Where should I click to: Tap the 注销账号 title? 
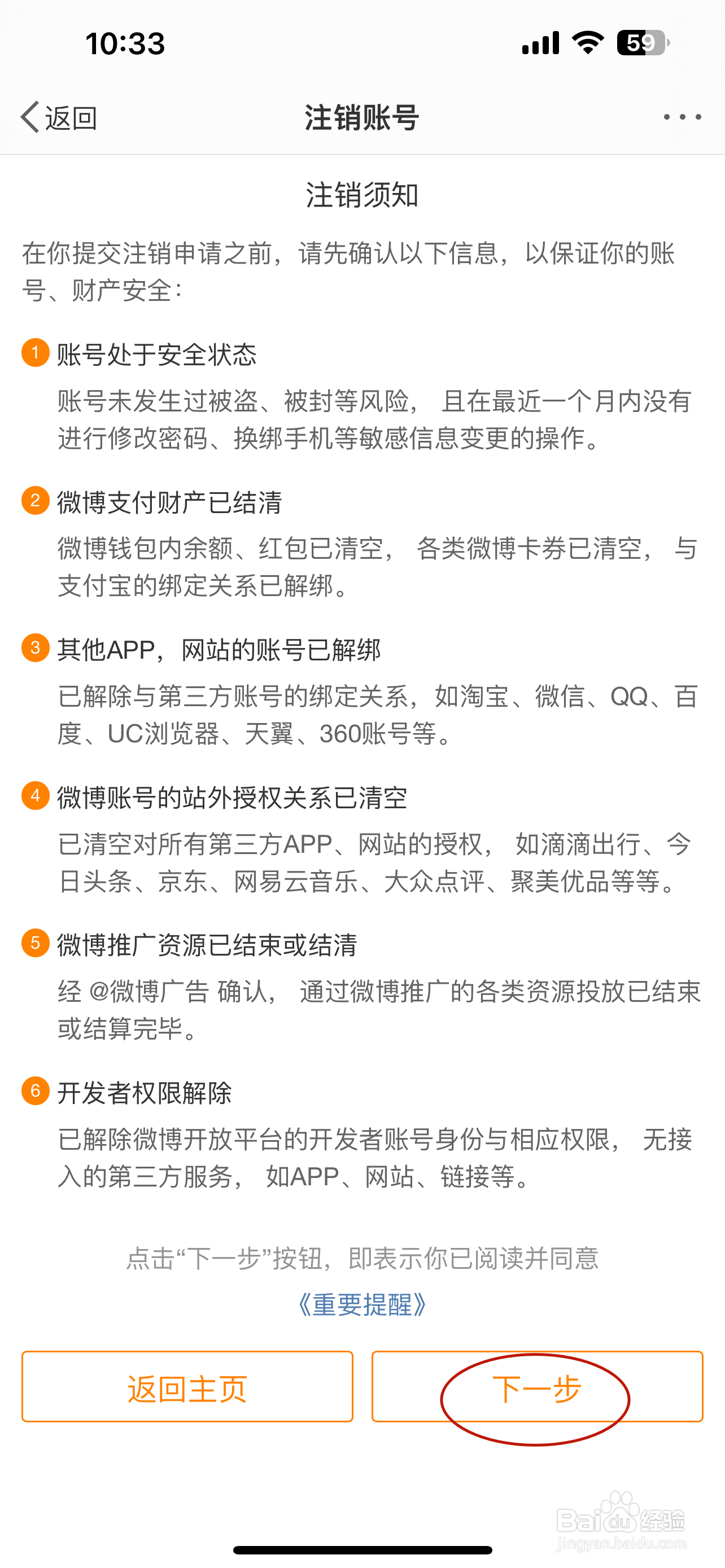point(362,116)
